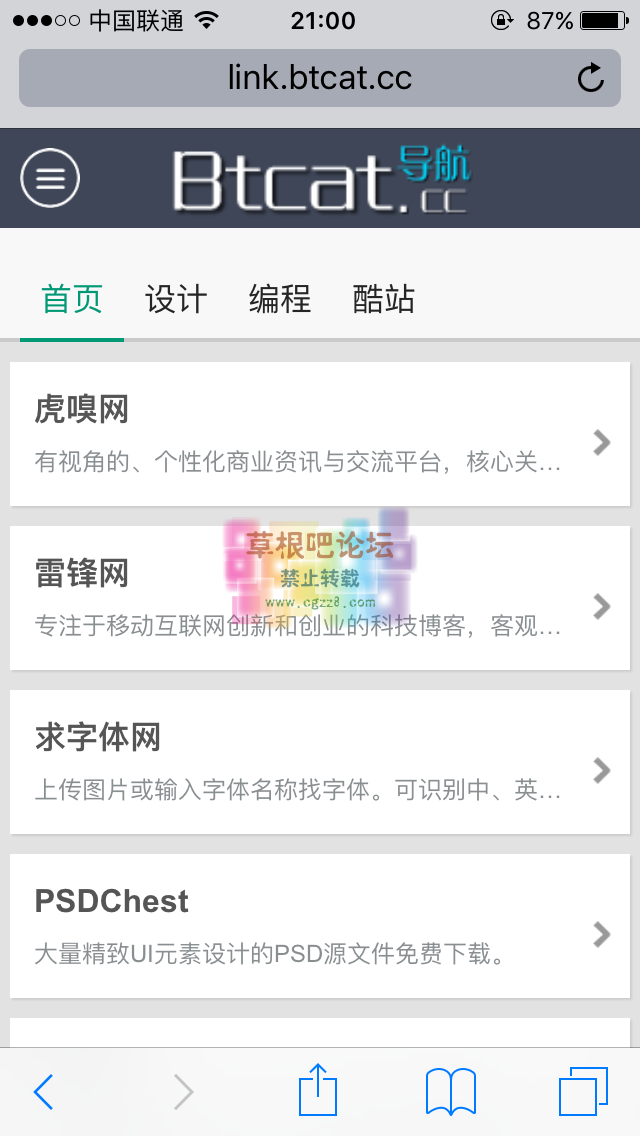This screenshot has height=1136, width=640.
Task: Open the hamburger drawer menu
Action: [x=50, y=179]
